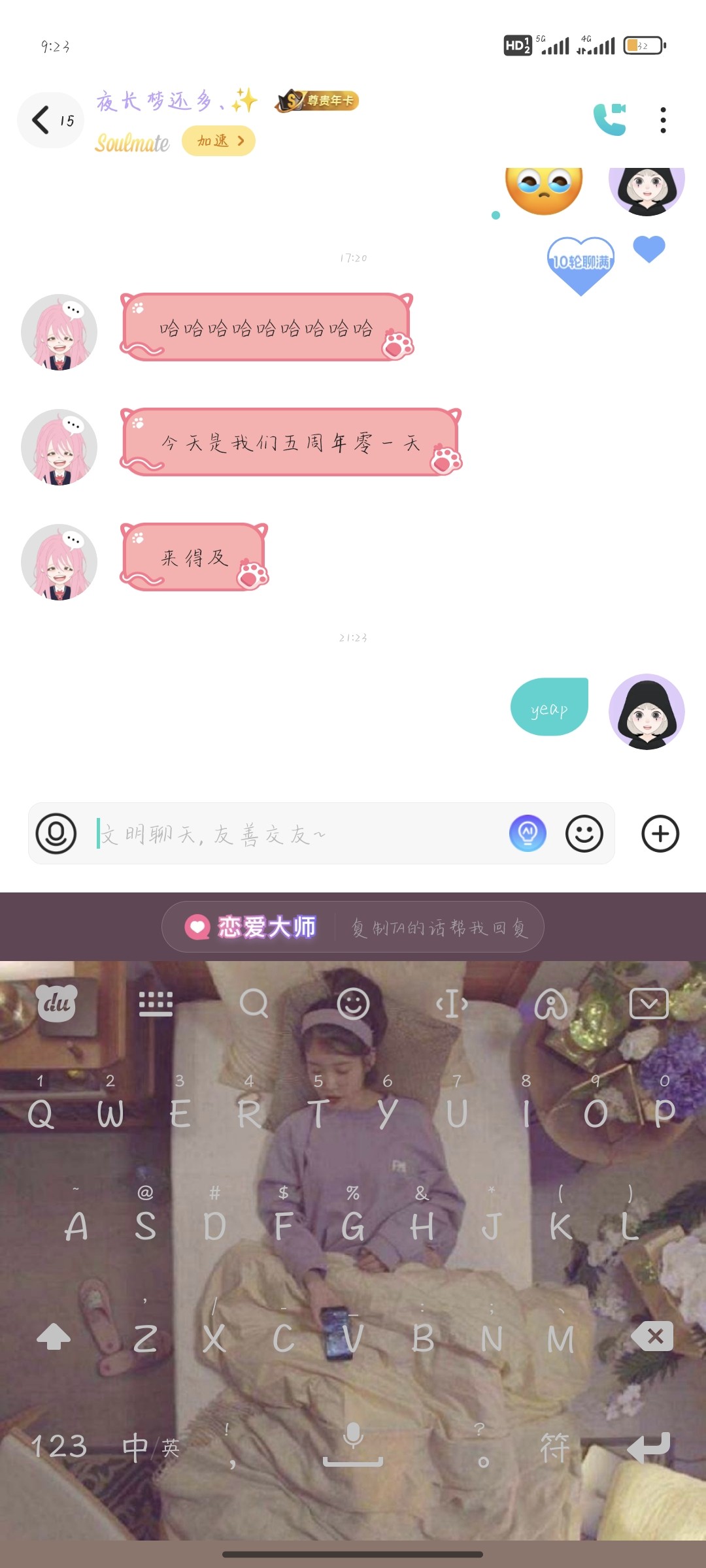Switch keyboard to 123 numbers
Screen dimensions: 706x1568
tap(59, 1446)
